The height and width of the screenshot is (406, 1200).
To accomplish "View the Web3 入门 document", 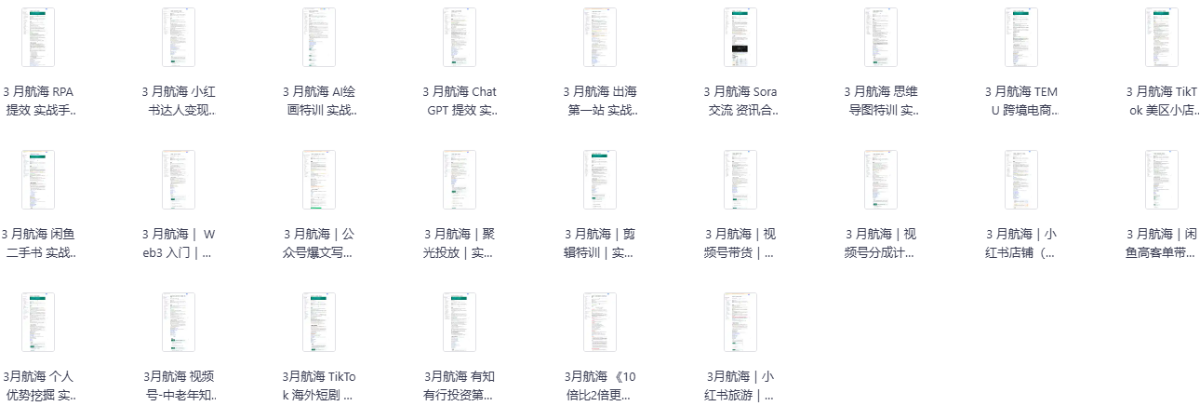I will tap(179, 180).
